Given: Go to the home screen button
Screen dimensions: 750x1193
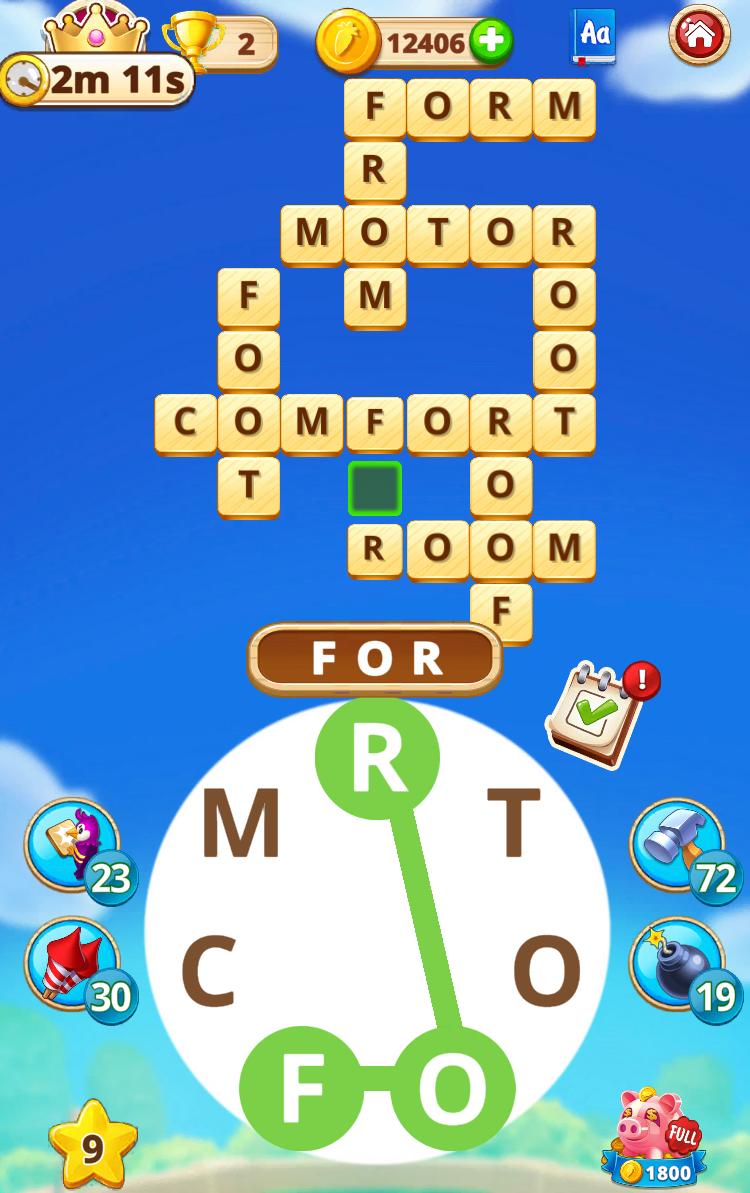Looking at the screenshot, I should tap(700, 36).
